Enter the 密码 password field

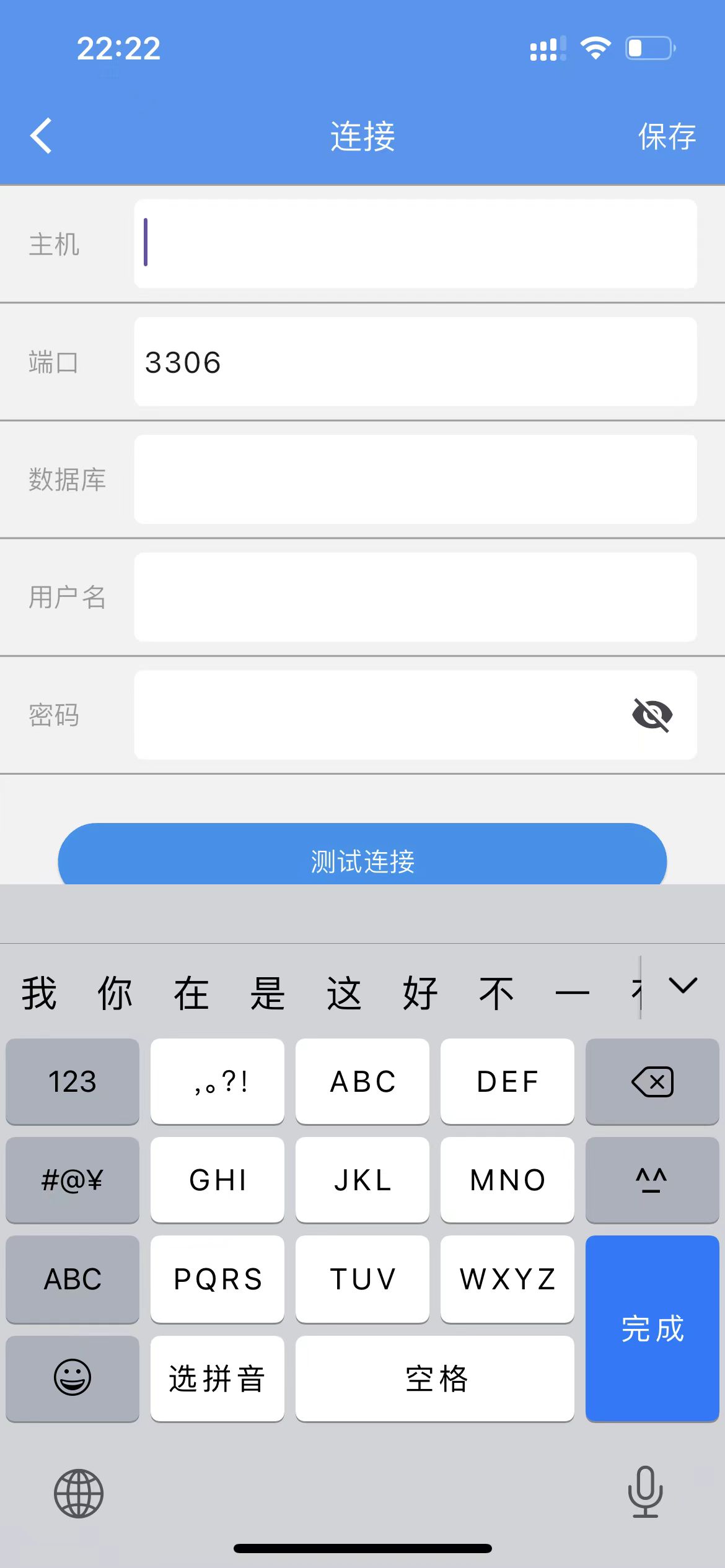point(378,715)
